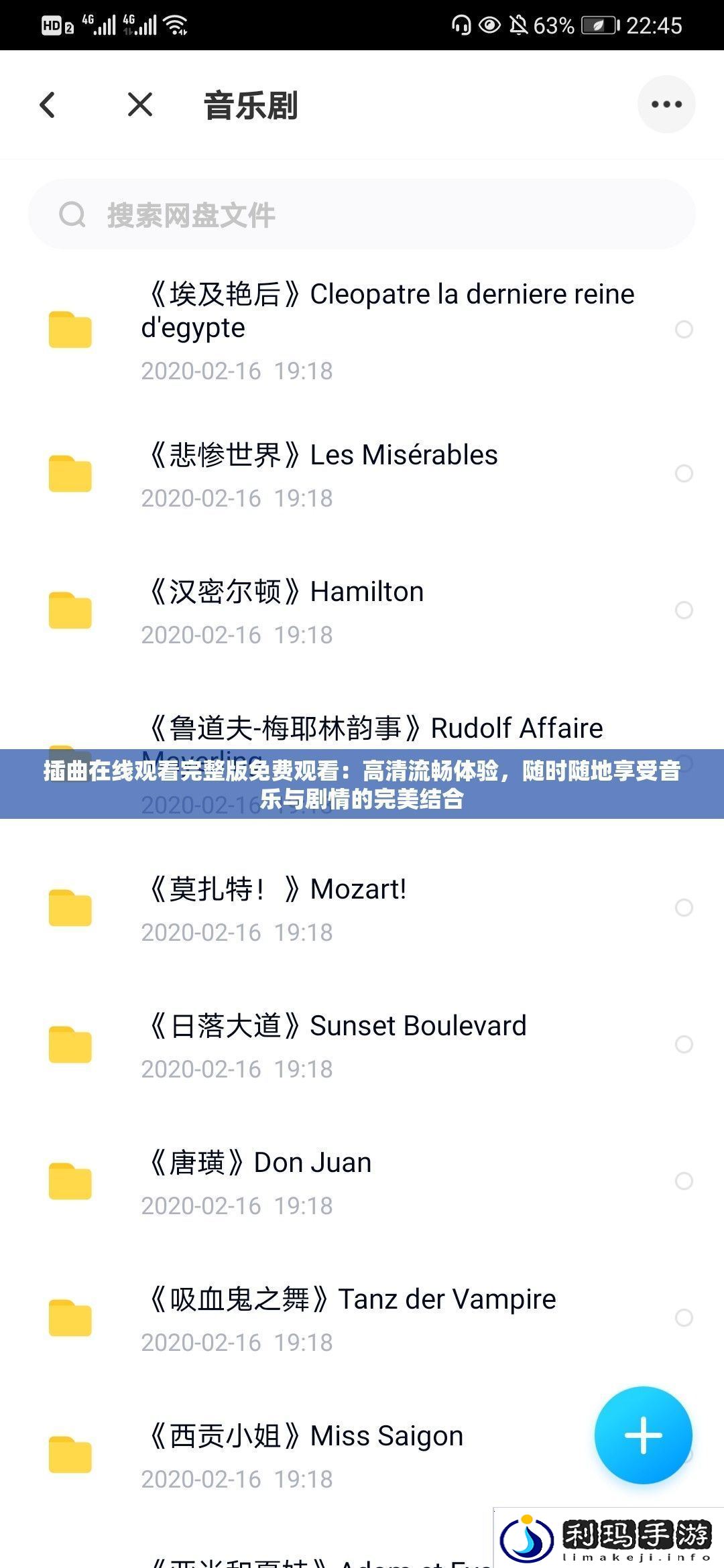The width and height of the screenshot is (724, 1568).
Task: Open the three-dot overflow menu
Action: [x=666, y=105]
